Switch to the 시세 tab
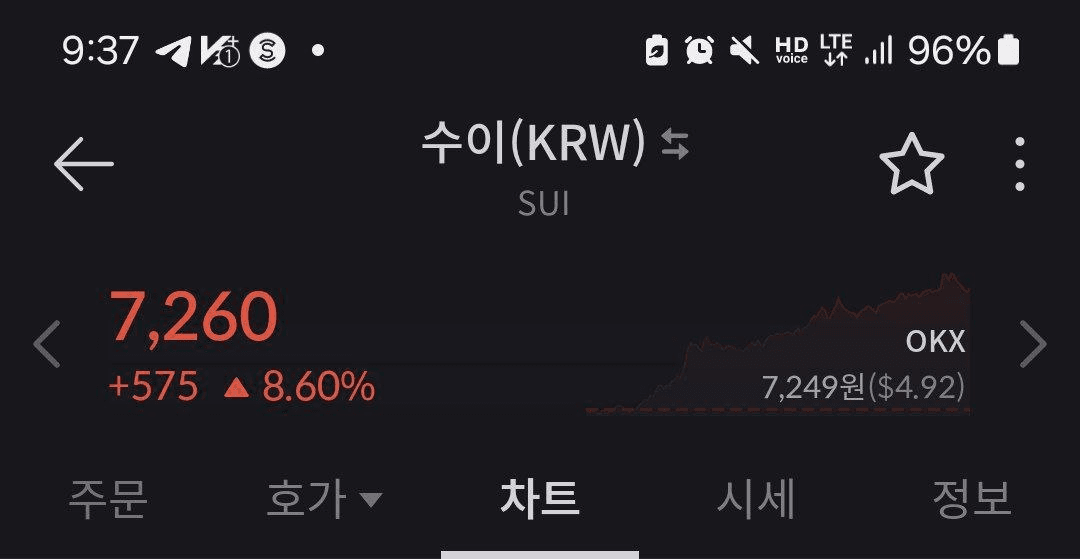This screenshot has height=559, width=1080. 755,498
